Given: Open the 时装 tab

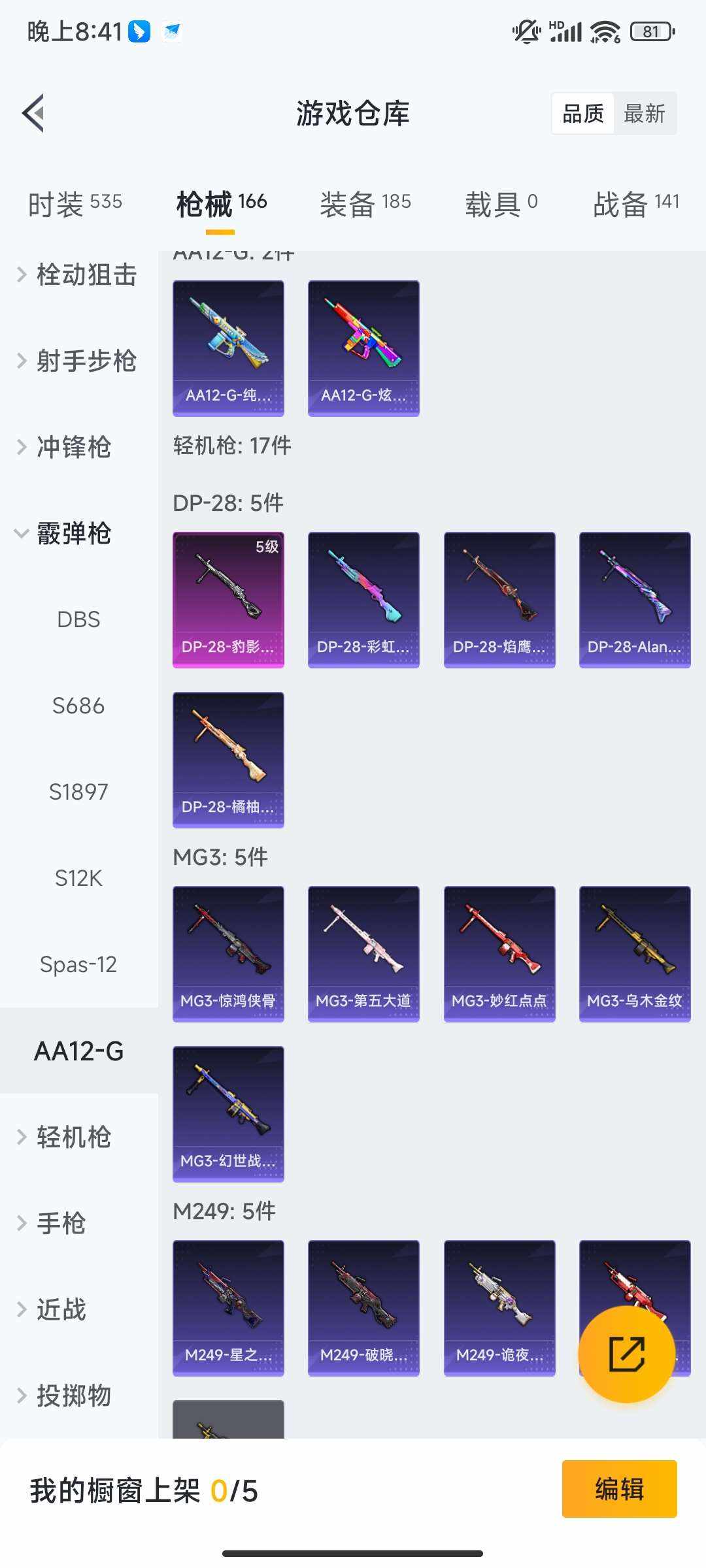Looking at the screenshot, I should click(74, 203).
